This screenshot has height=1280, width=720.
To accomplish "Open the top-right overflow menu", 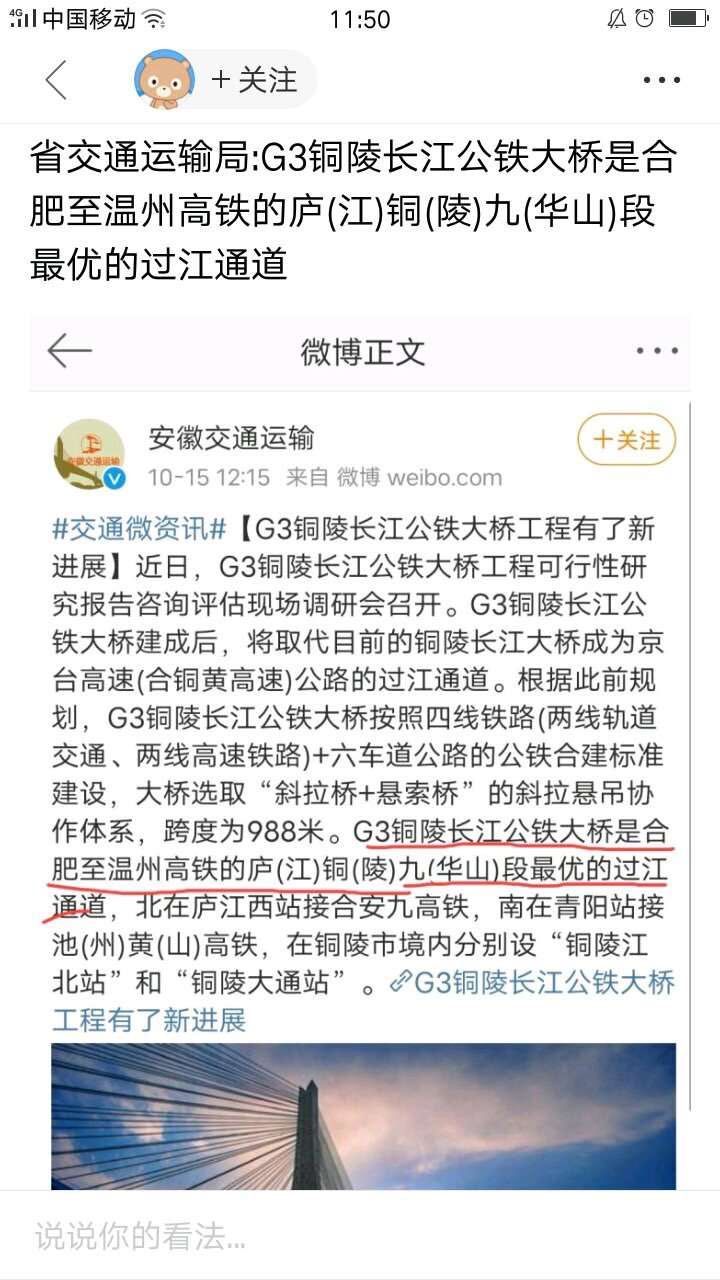I will pos(661,80).
